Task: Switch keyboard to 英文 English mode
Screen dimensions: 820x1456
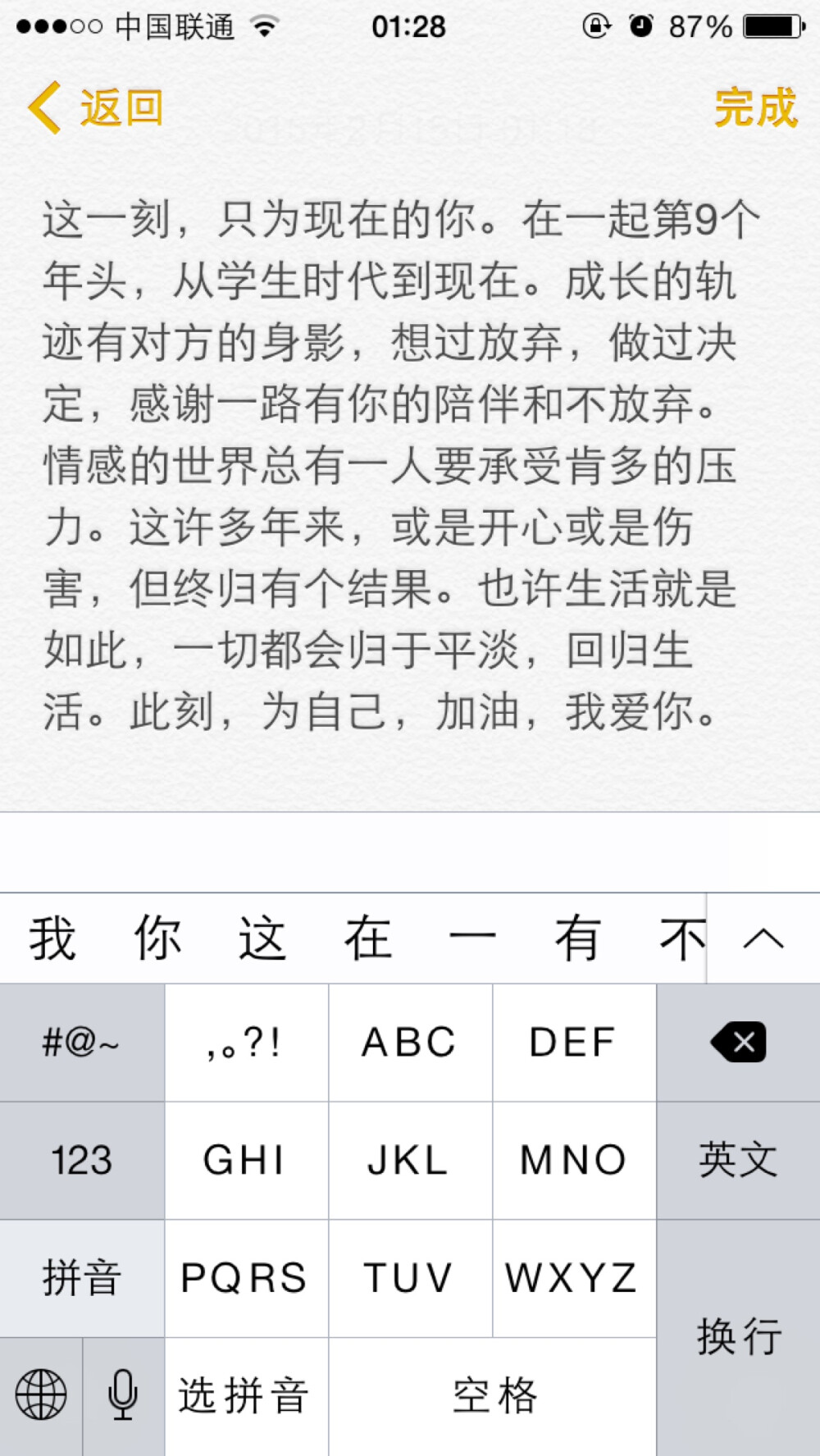Action: [736, 1159]
